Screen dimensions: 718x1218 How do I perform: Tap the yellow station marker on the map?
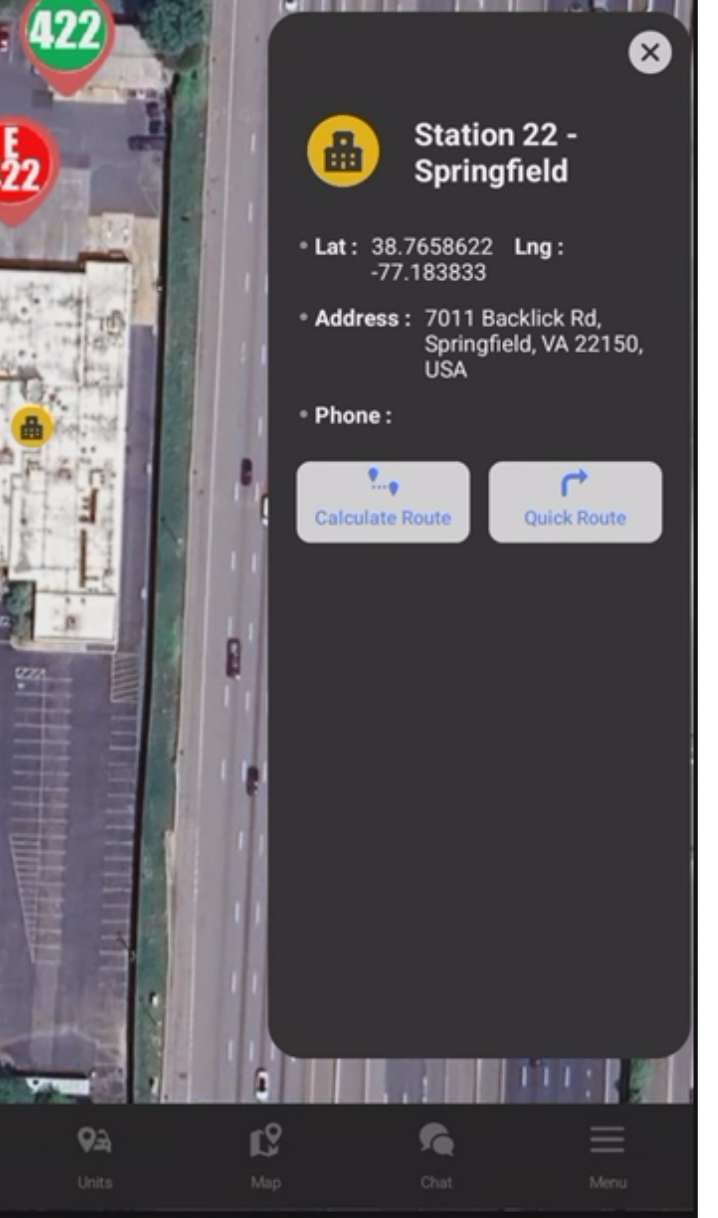pyautogui.click(x=32, y=427)
